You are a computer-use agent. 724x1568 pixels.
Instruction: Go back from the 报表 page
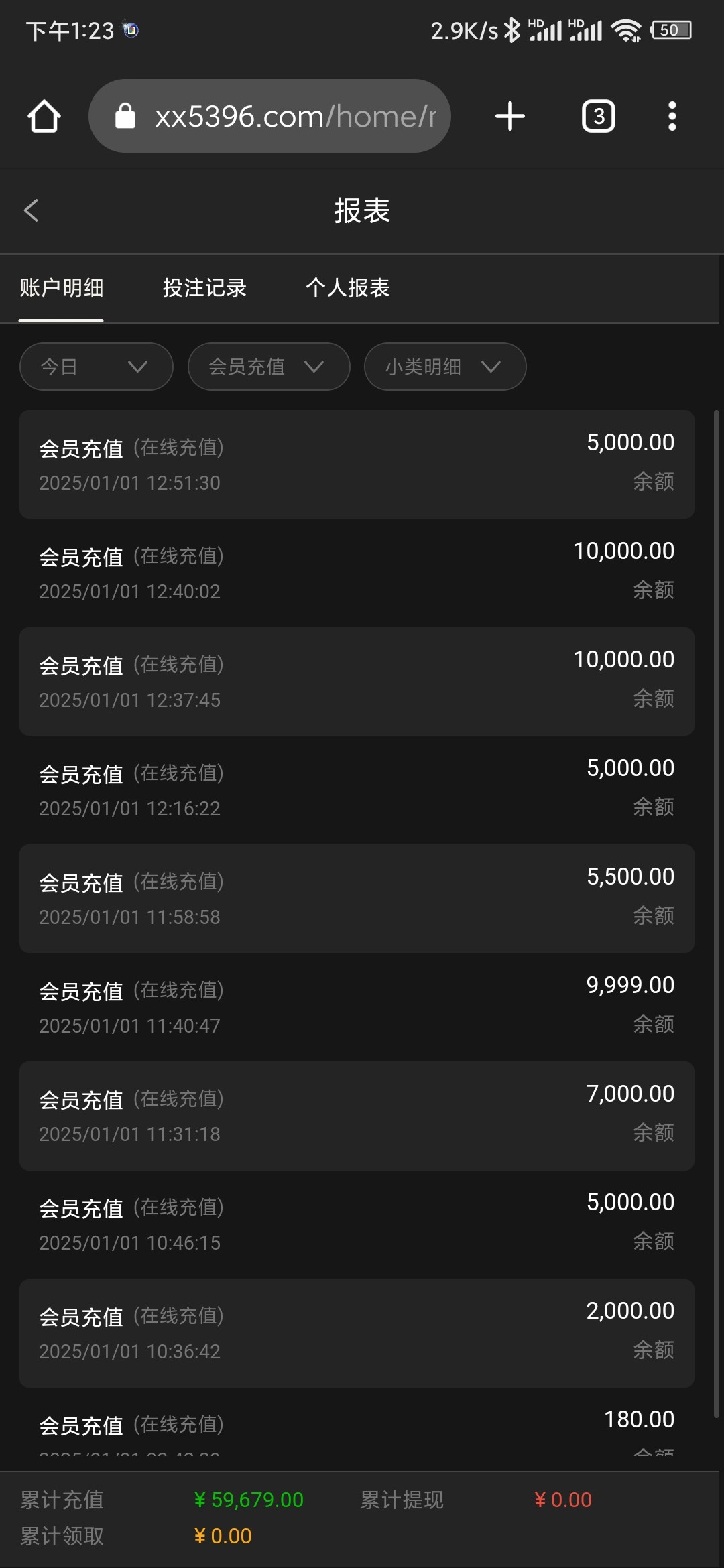31,210
